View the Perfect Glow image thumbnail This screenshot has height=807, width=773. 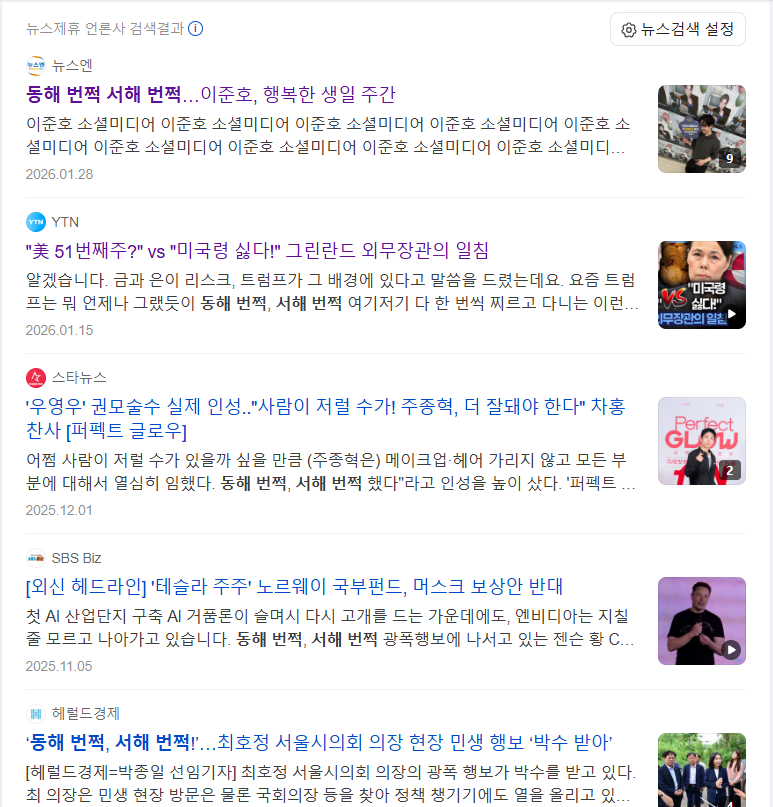click(x=701, y=440)
